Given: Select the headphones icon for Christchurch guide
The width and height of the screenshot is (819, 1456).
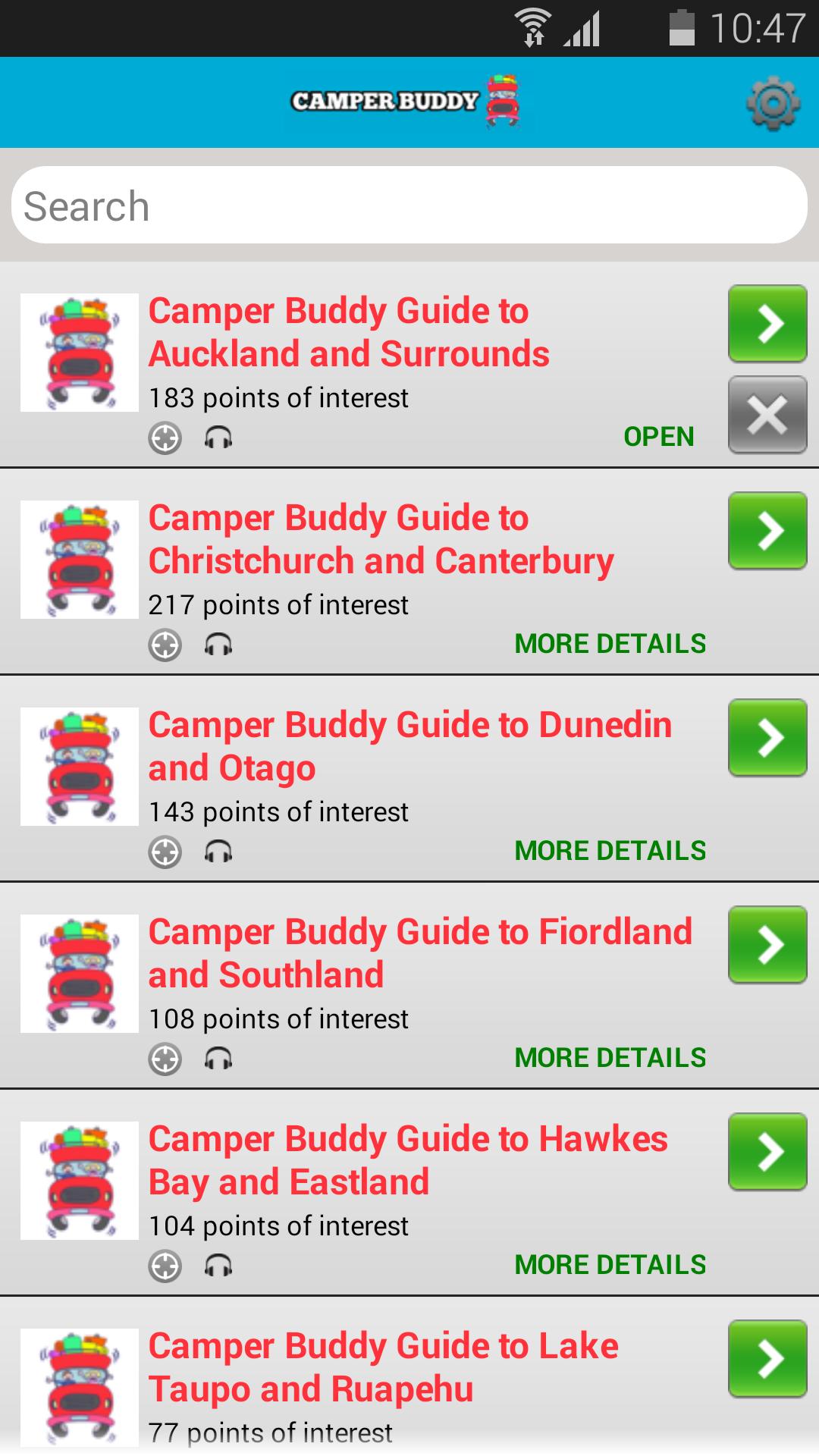Looking at the screenshot, I should pyautogui.click(x=219, y=646).
